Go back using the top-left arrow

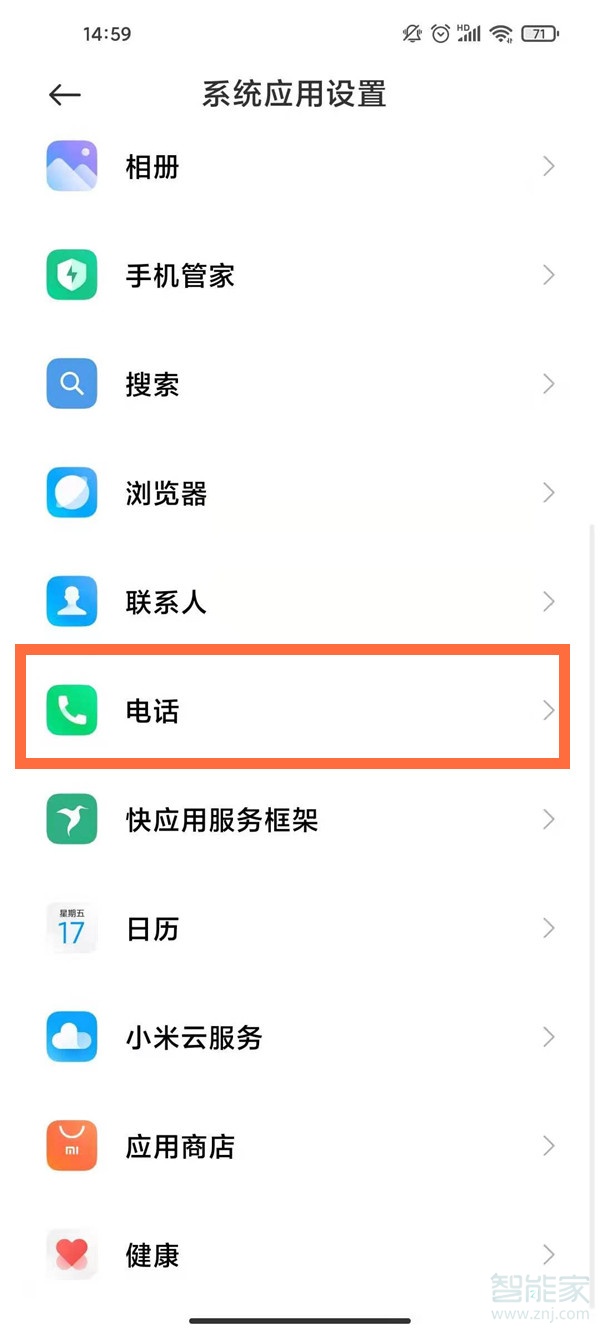pyautogui.click(x=64, y=94)
